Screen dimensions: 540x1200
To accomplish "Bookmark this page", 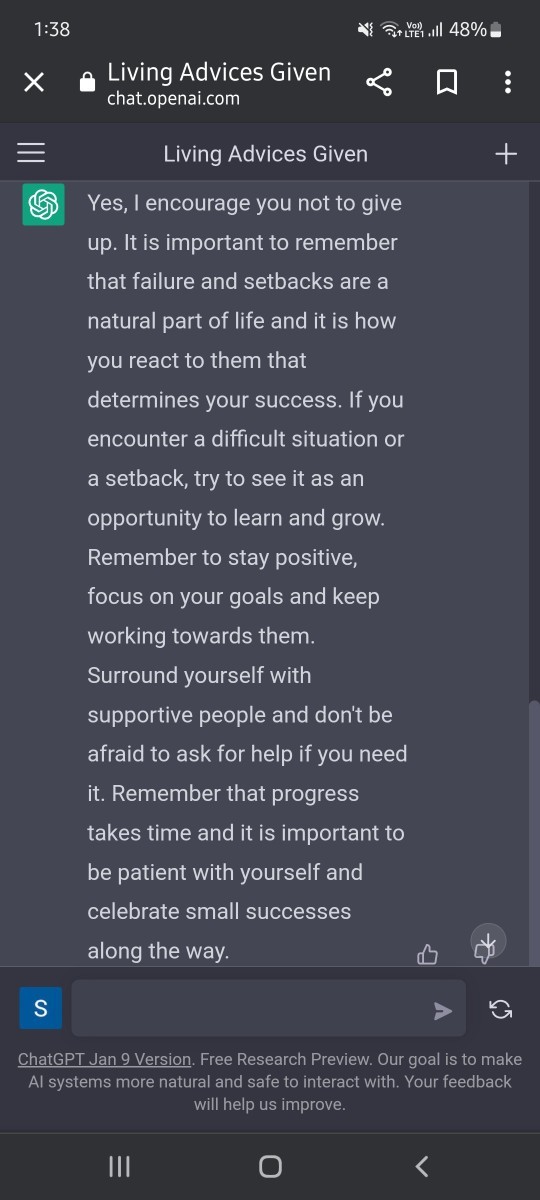I will pyautogui.click(x=447, y=83).
